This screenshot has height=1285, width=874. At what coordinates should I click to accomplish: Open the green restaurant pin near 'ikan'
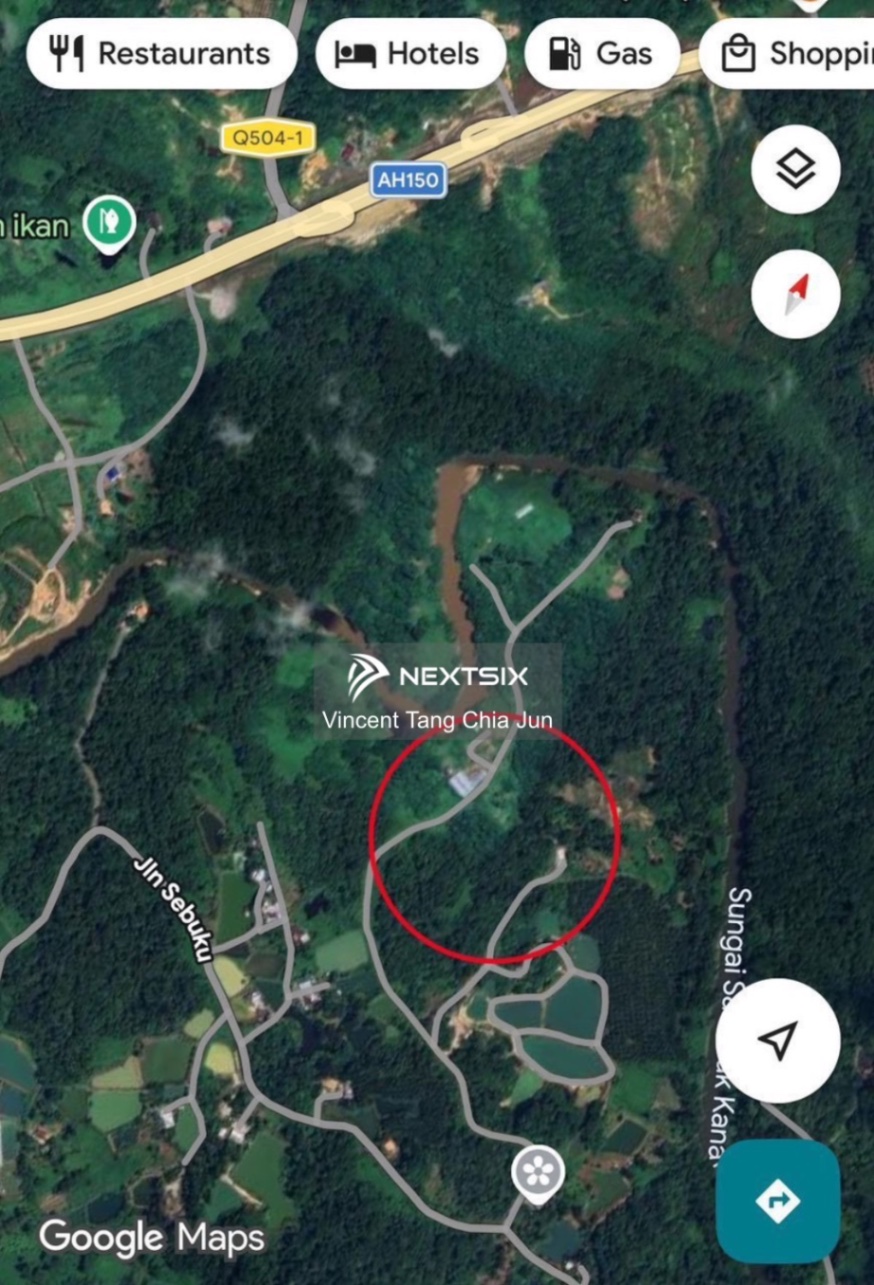click(x=109, y=222)
